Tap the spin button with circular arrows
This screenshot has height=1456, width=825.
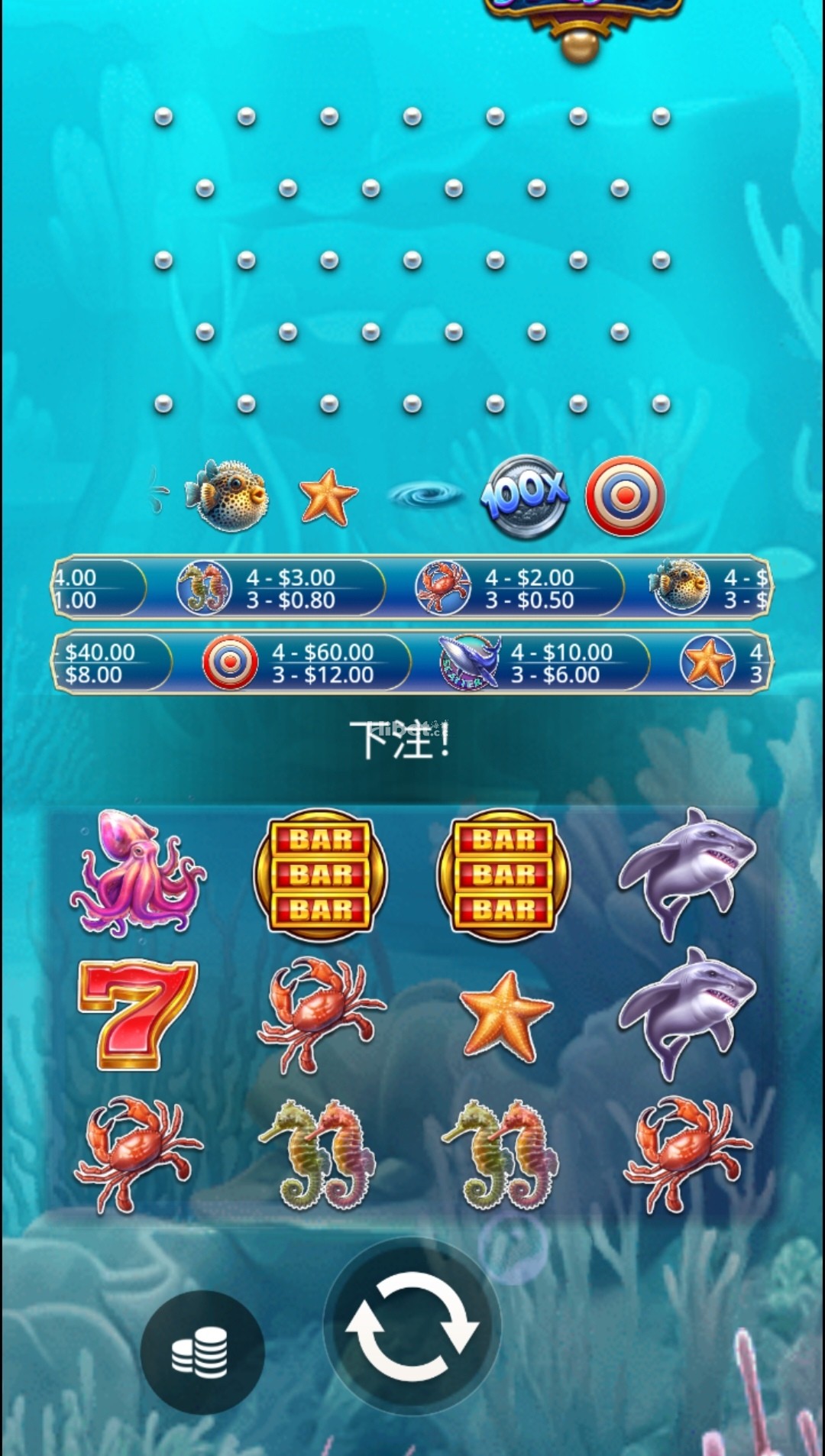pyautogui.click(x=412, y=1327)
